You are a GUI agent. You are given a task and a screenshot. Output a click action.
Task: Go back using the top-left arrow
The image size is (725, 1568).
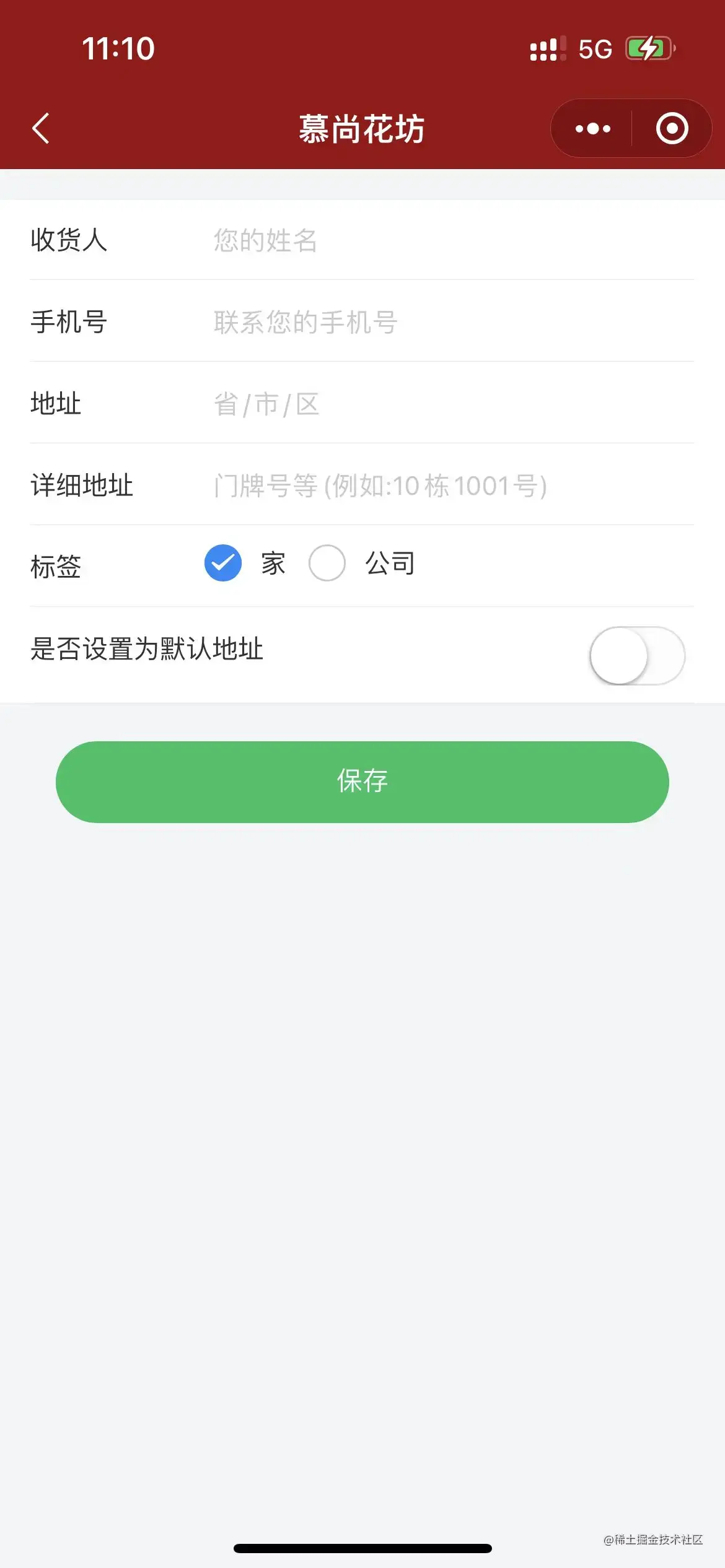click(x=41, y=129)
